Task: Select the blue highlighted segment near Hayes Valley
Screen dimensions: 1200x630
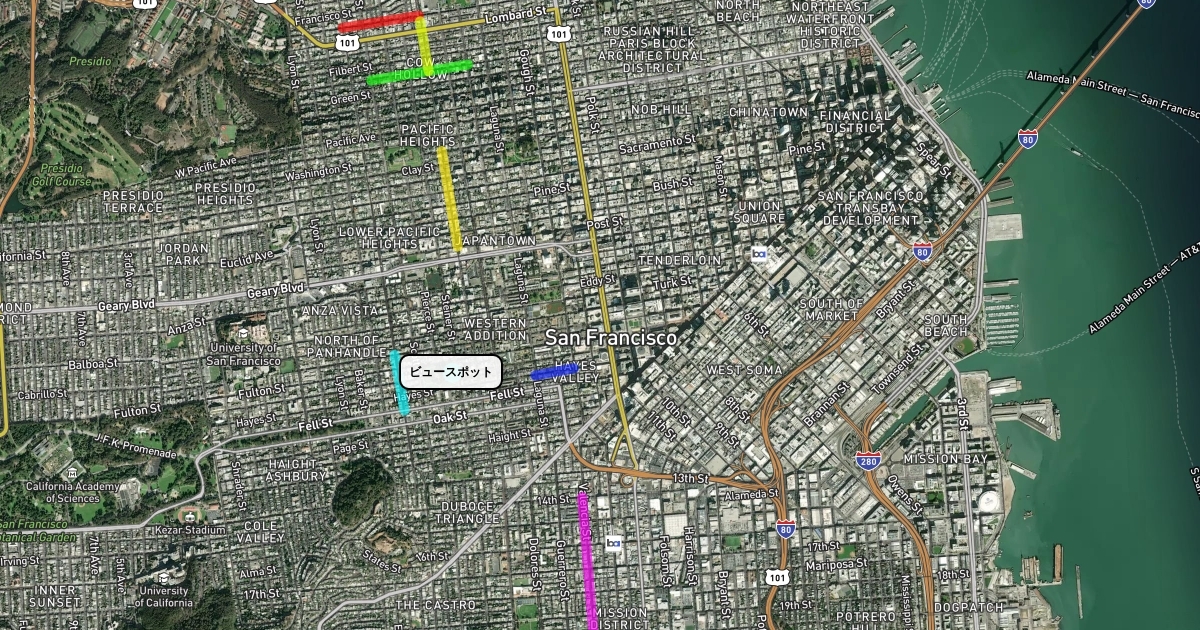Action: 553,371
